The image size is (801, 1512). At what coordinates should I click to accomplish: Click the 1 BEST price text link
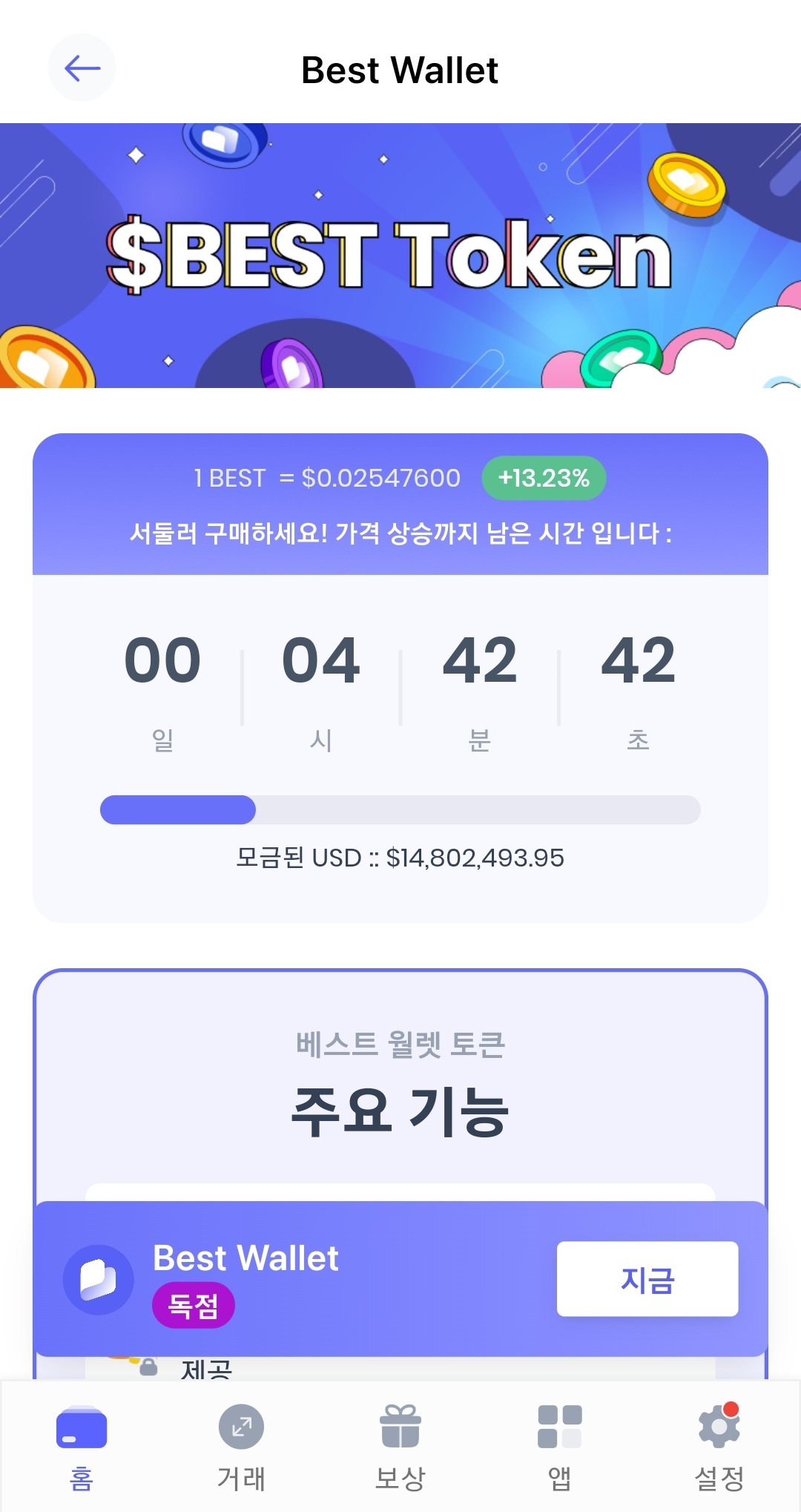[x=326, y=478]
